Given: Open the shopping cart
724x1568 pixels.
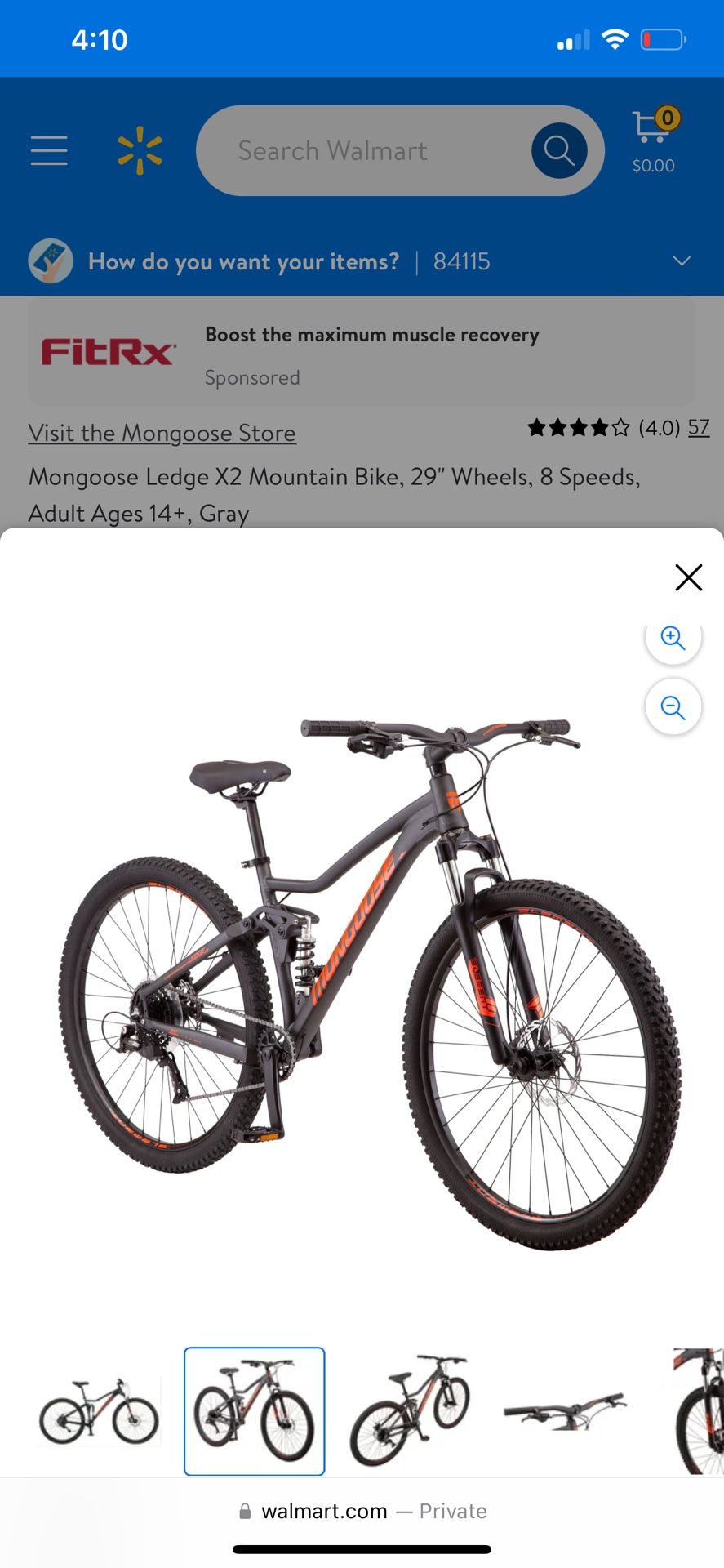Looking at the screenshot, I should (x=653, y=140).
